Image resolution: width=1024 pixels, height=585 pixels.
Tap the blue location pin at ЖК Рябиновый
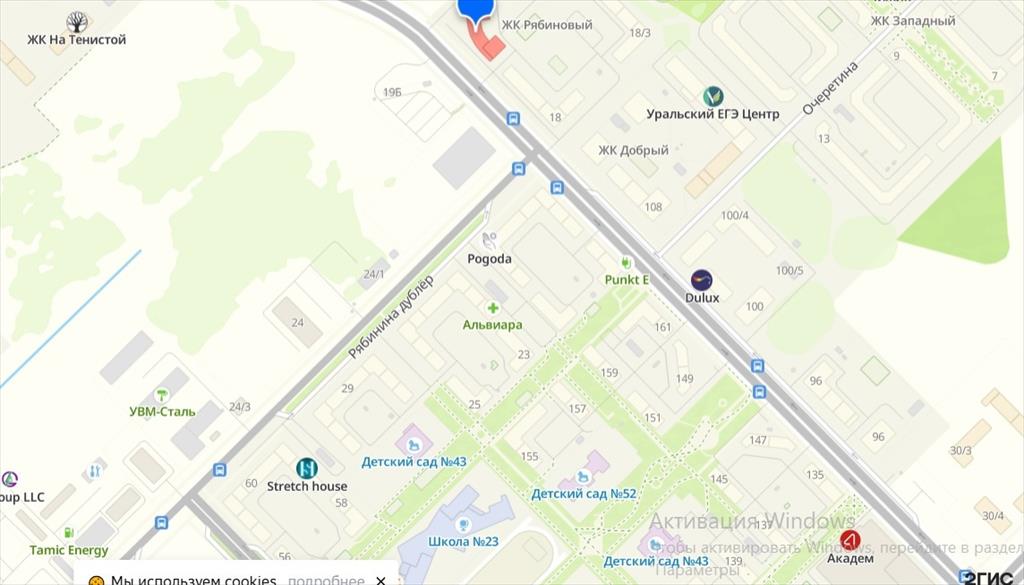[475, 8]
